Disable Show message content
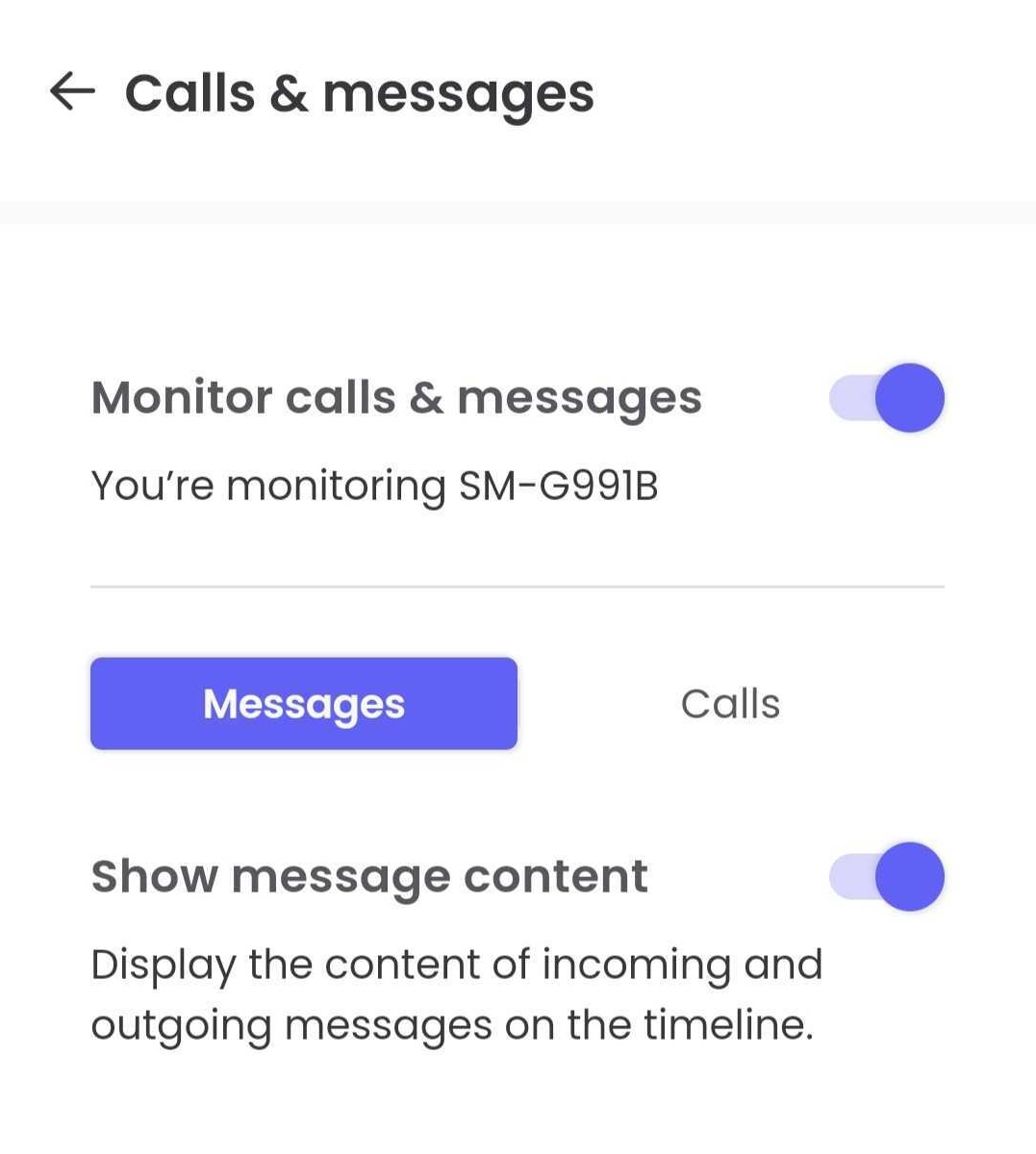This screenshot has height=1154, width=1036. pyautogui.click(x=886, y=876)
